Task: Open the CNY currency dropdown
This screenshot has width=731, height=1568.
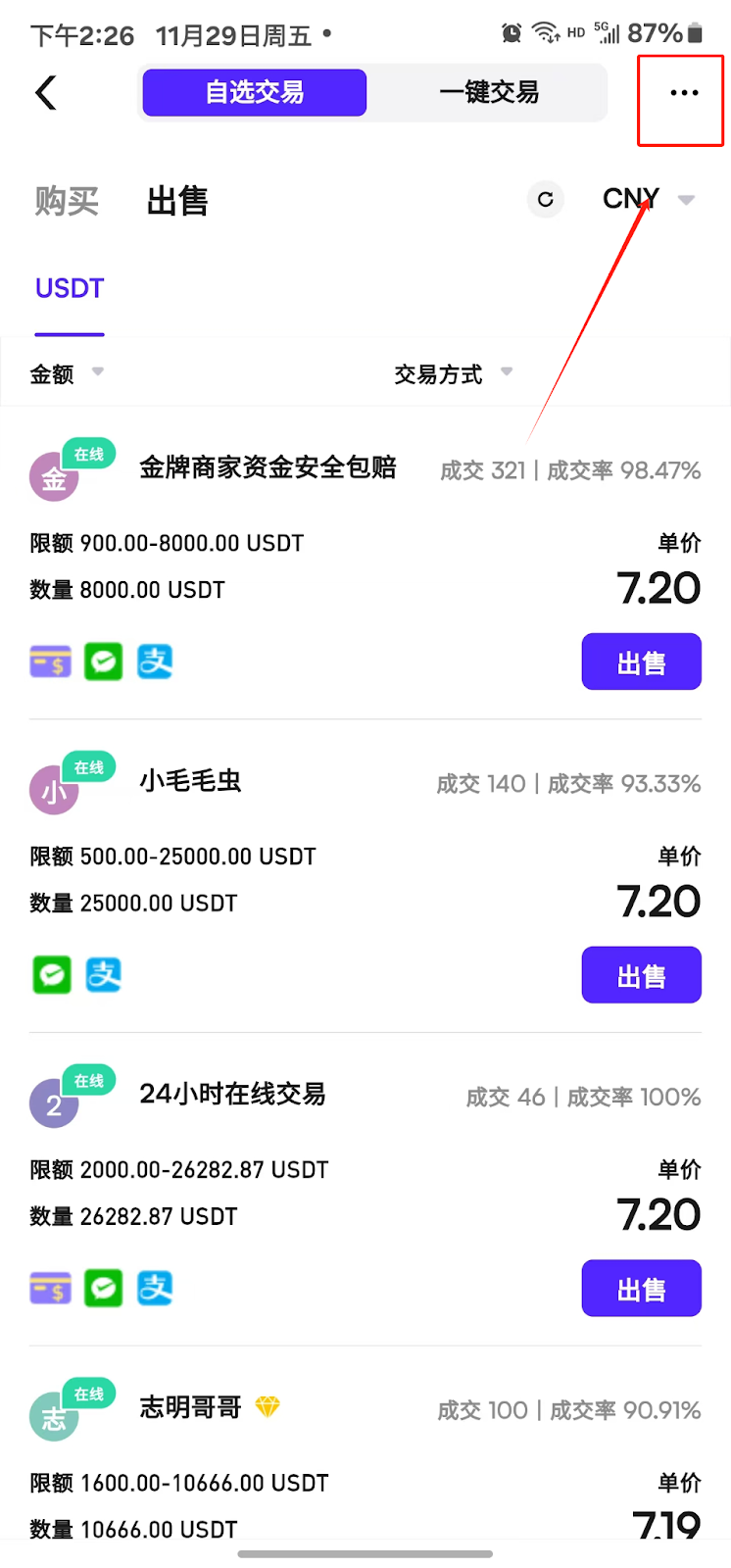Action: pos(648,200)
